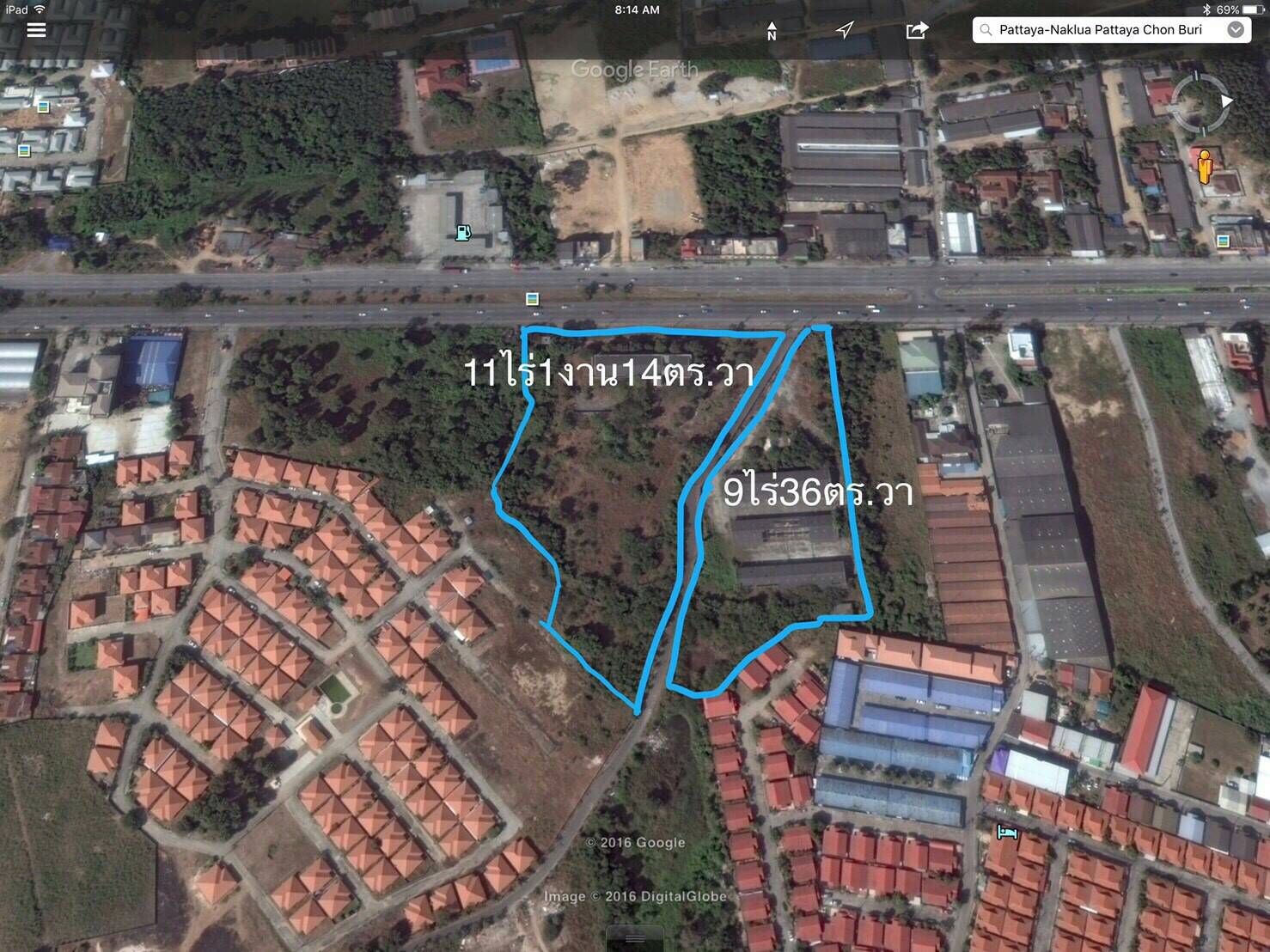Open the bottom panel handle
The image size is (1270, 952).
(634, 938)
